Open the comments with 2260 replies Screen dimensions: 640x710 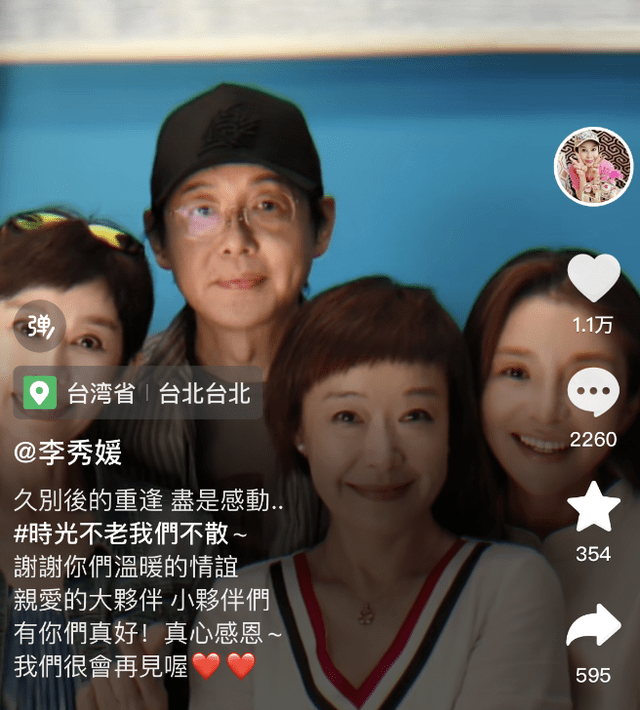coord(593,393)
